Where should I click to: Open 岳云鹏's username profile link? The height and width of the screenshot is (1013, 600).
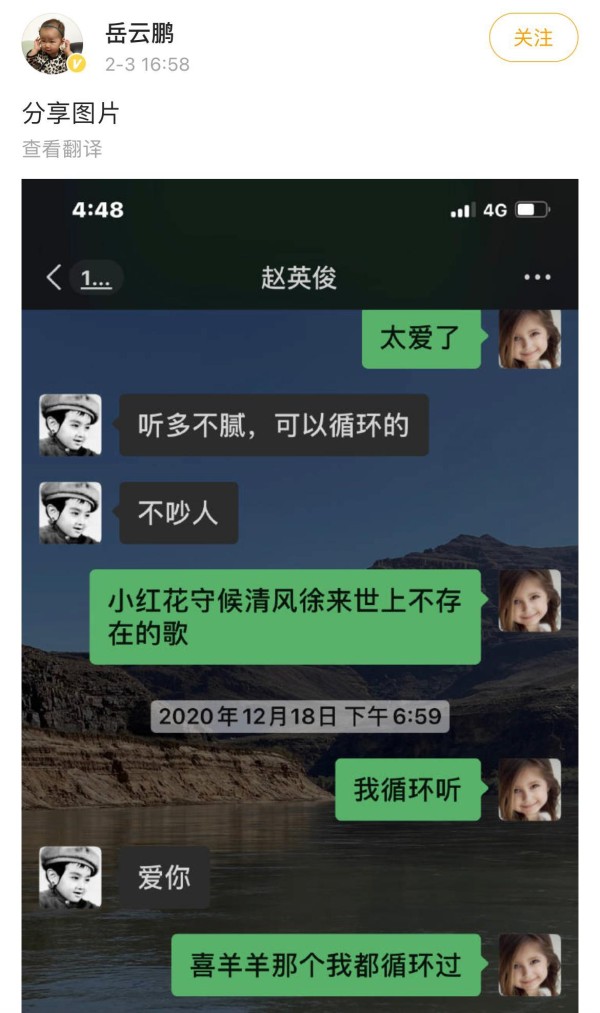[140, 33]
